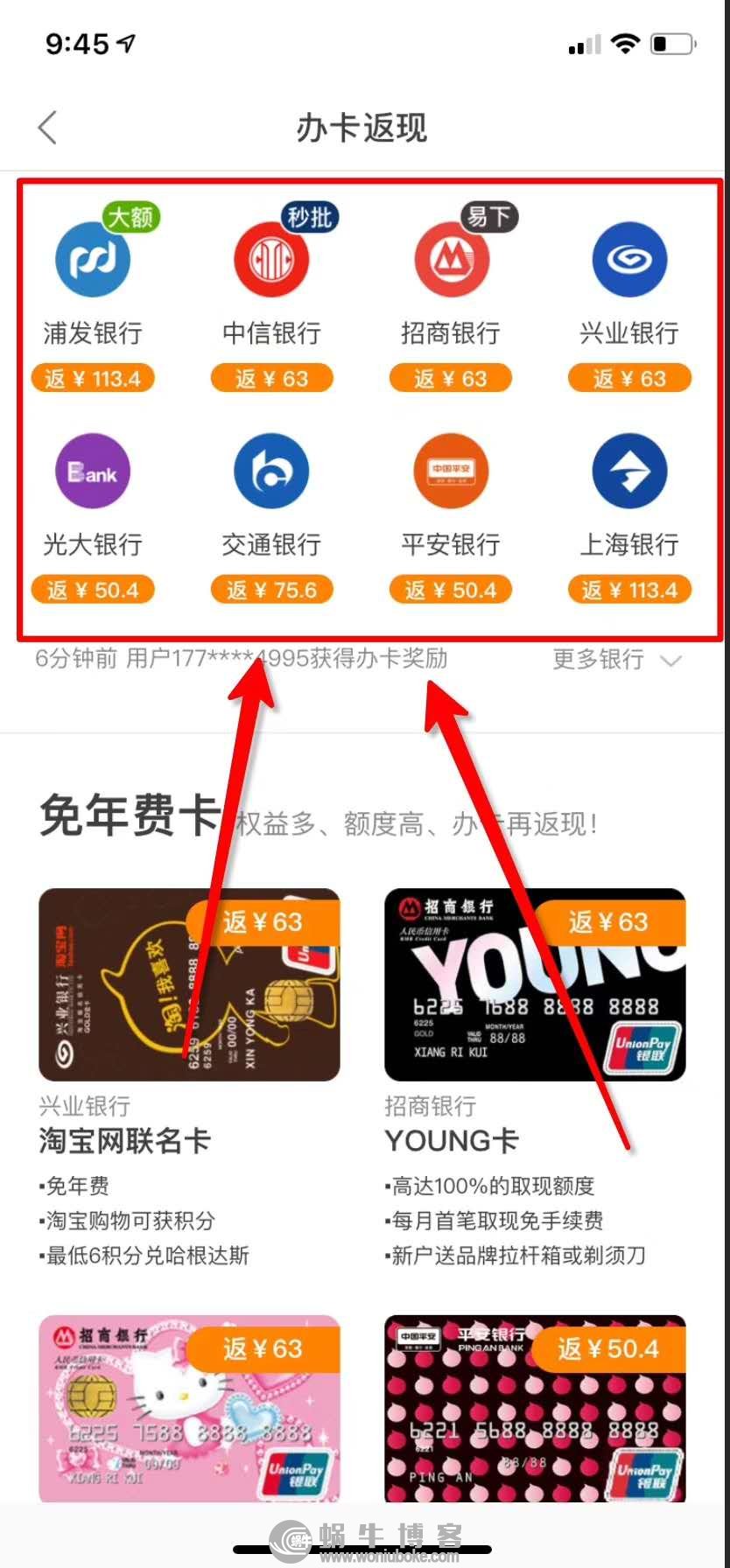This screenshot has height=1568, width=730.
Task: Go back from 办卡返现 page
Action: pyautogui.click(x=48, y=128)
